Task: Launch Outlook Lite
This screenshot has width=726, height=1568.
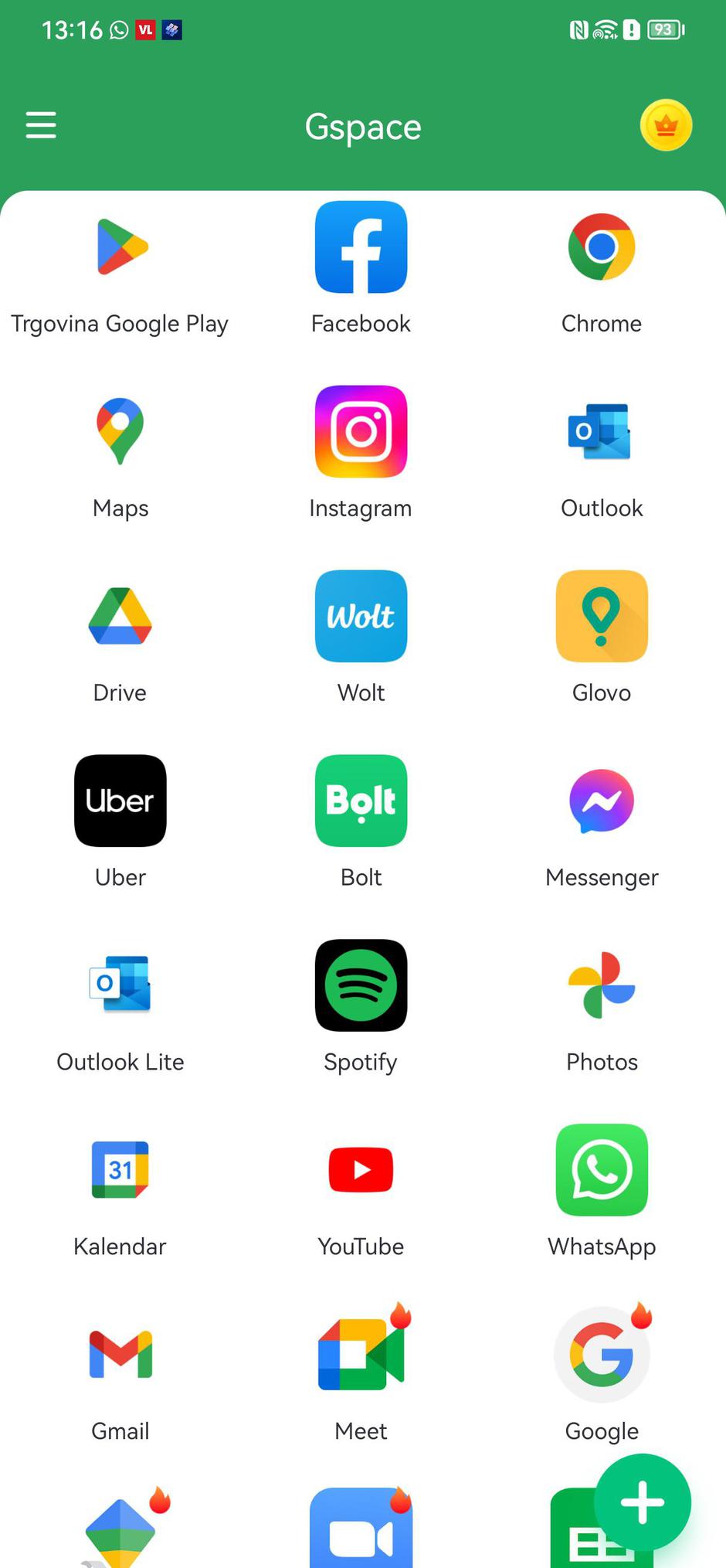Action: tap(120, 985)
